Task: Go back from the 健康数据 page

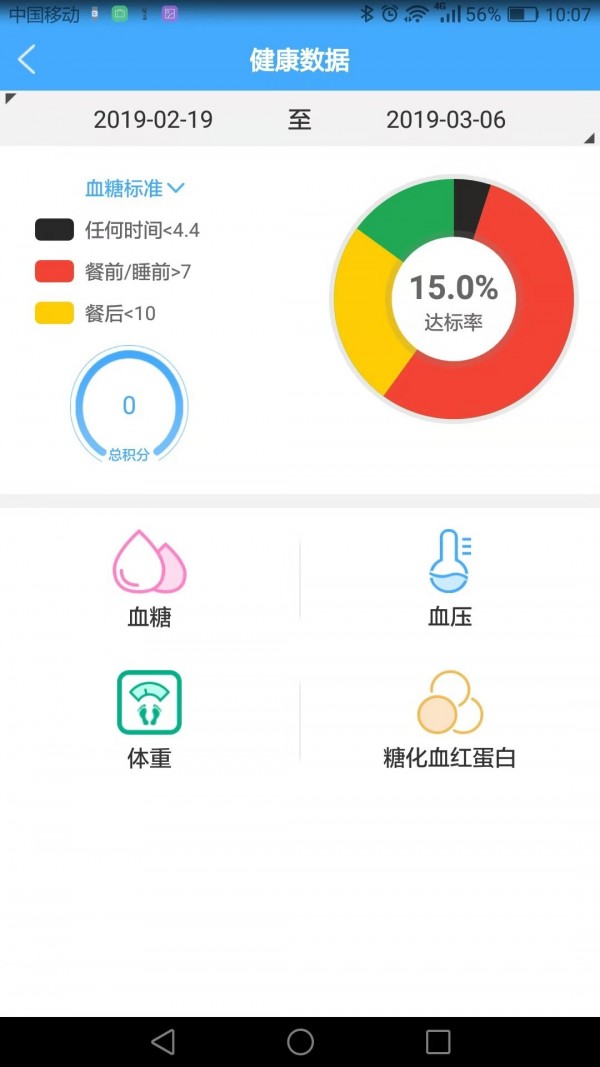Action: [x=27, y=60]
